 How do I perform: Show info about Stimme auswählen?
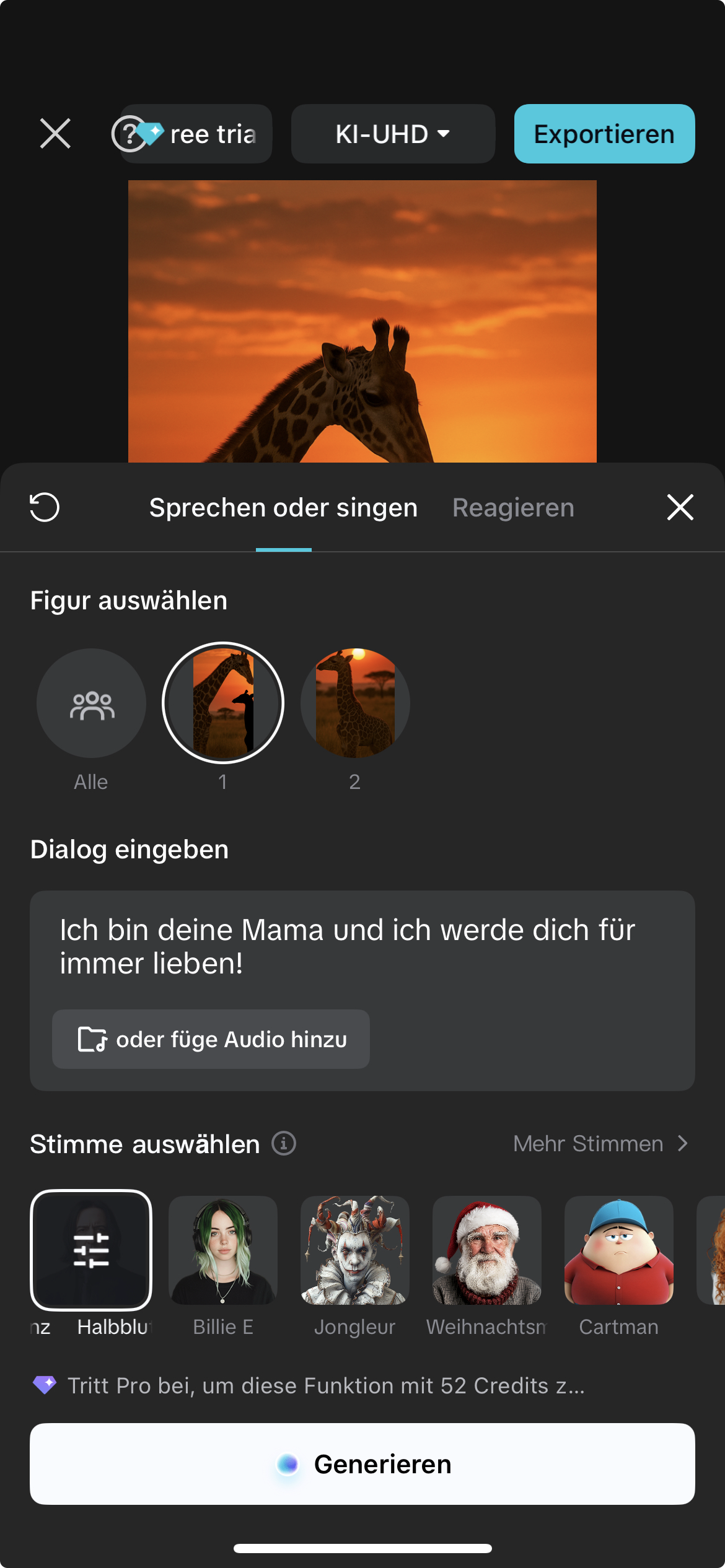point(284,1143)
